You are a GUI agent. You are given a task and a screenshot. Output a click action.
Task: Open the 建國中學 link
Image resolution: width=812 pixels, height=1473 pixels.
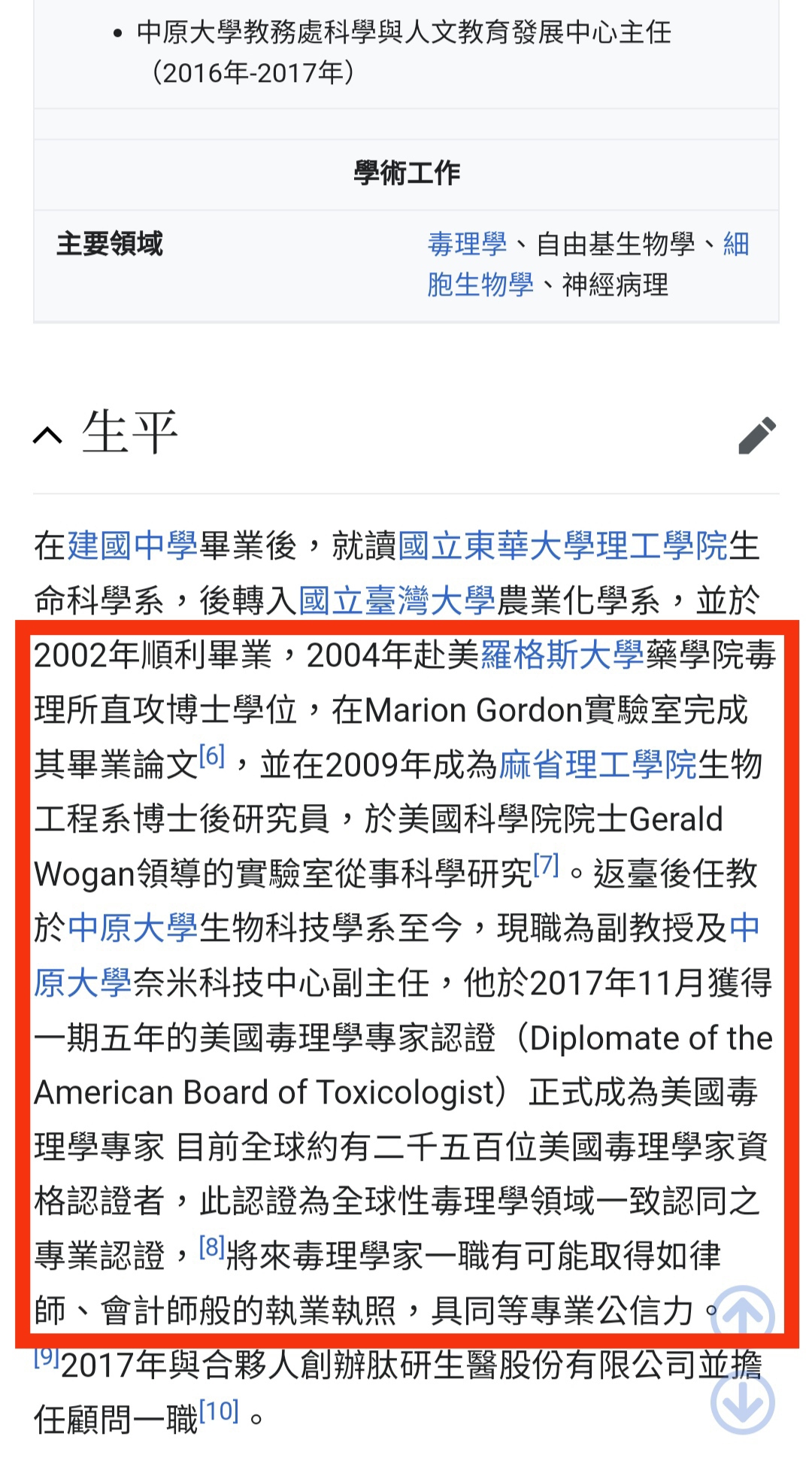click(133, 545)
